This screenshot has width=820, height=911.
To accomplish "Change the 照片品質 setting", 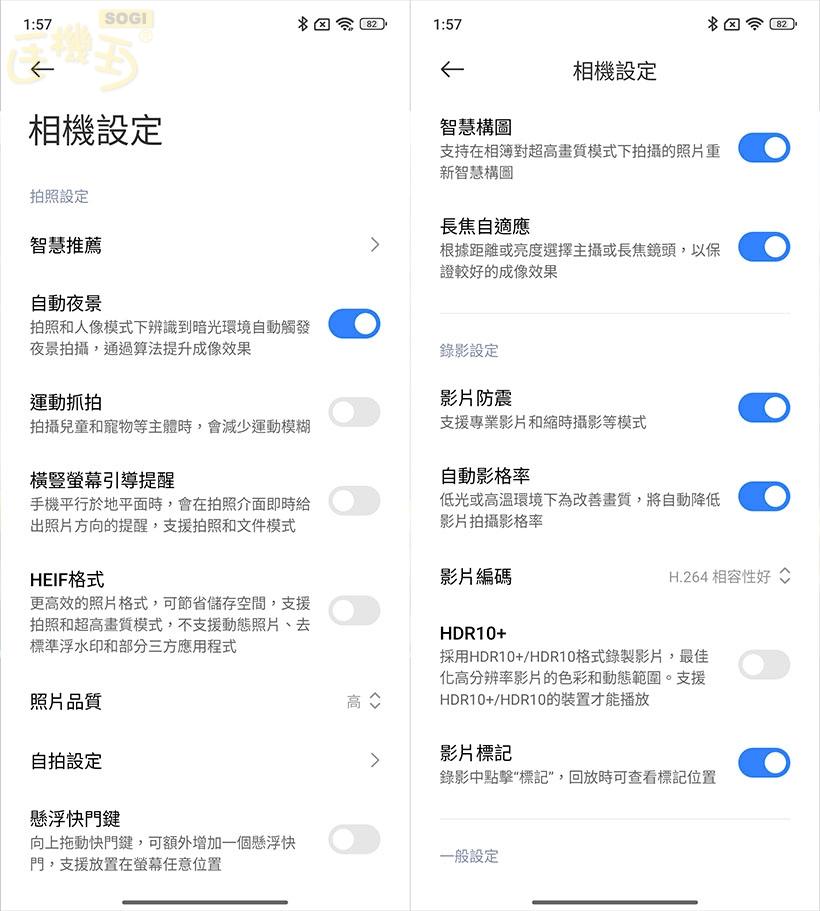I will tap(364, 702).
